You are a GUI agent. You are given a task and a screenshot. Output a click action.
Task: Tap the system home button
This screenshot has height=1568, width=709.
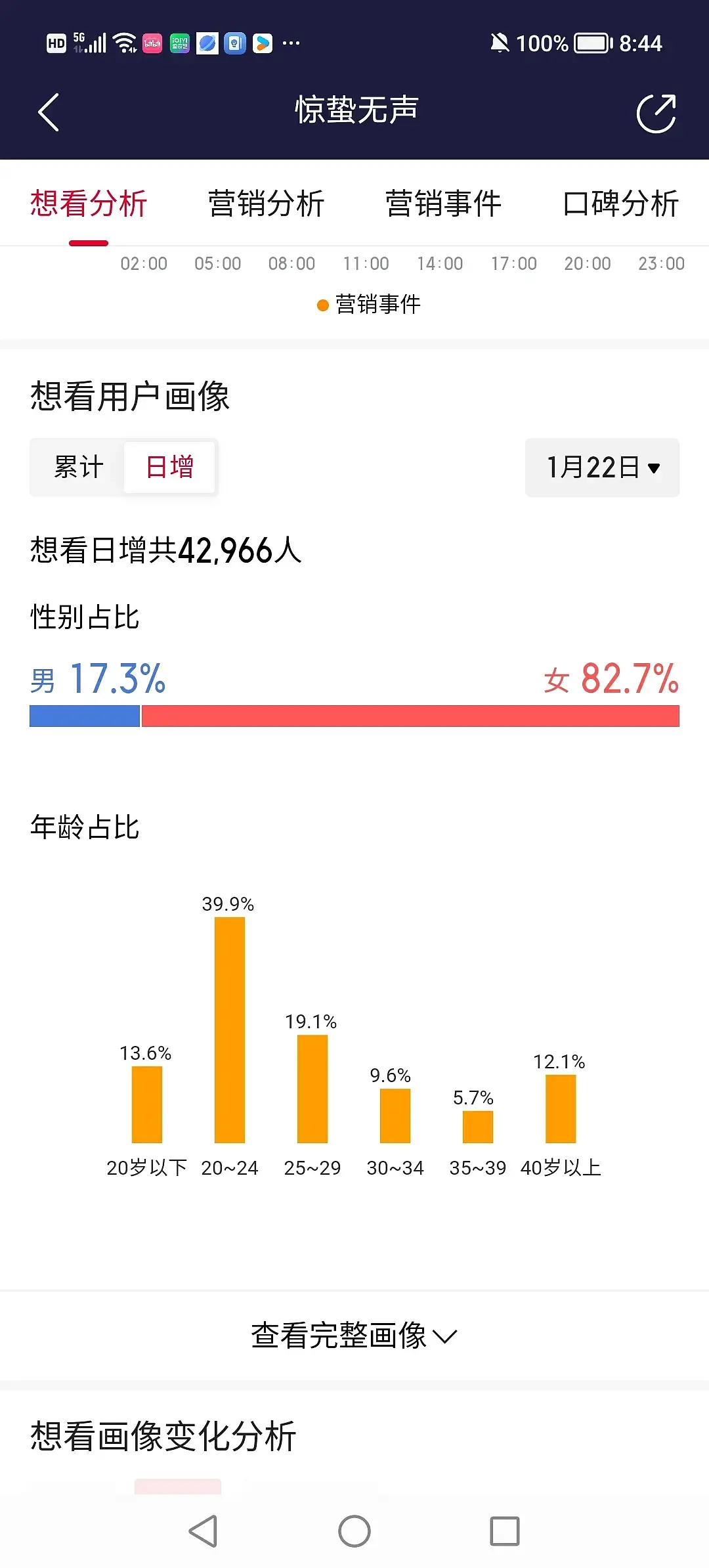click(x=354, y=1531)
